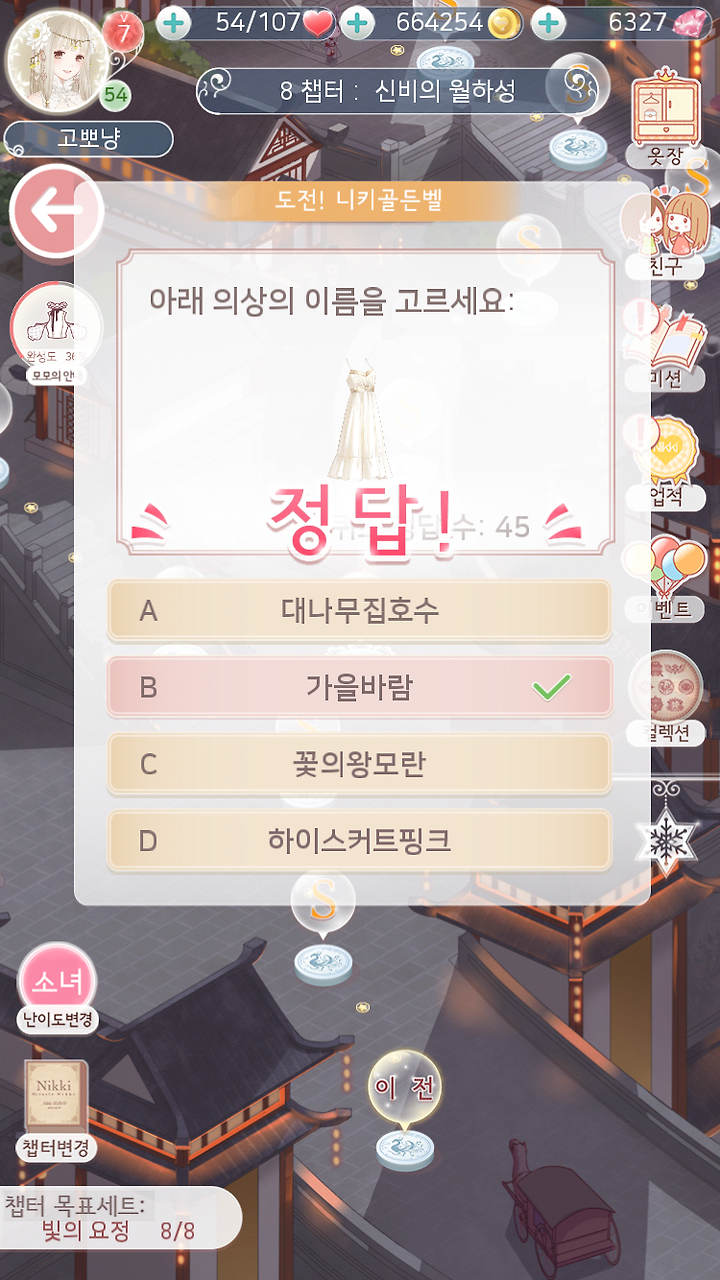Select answer A 대나무집호수
This screenshot has height=1280, width=720.
coord(359,610)
